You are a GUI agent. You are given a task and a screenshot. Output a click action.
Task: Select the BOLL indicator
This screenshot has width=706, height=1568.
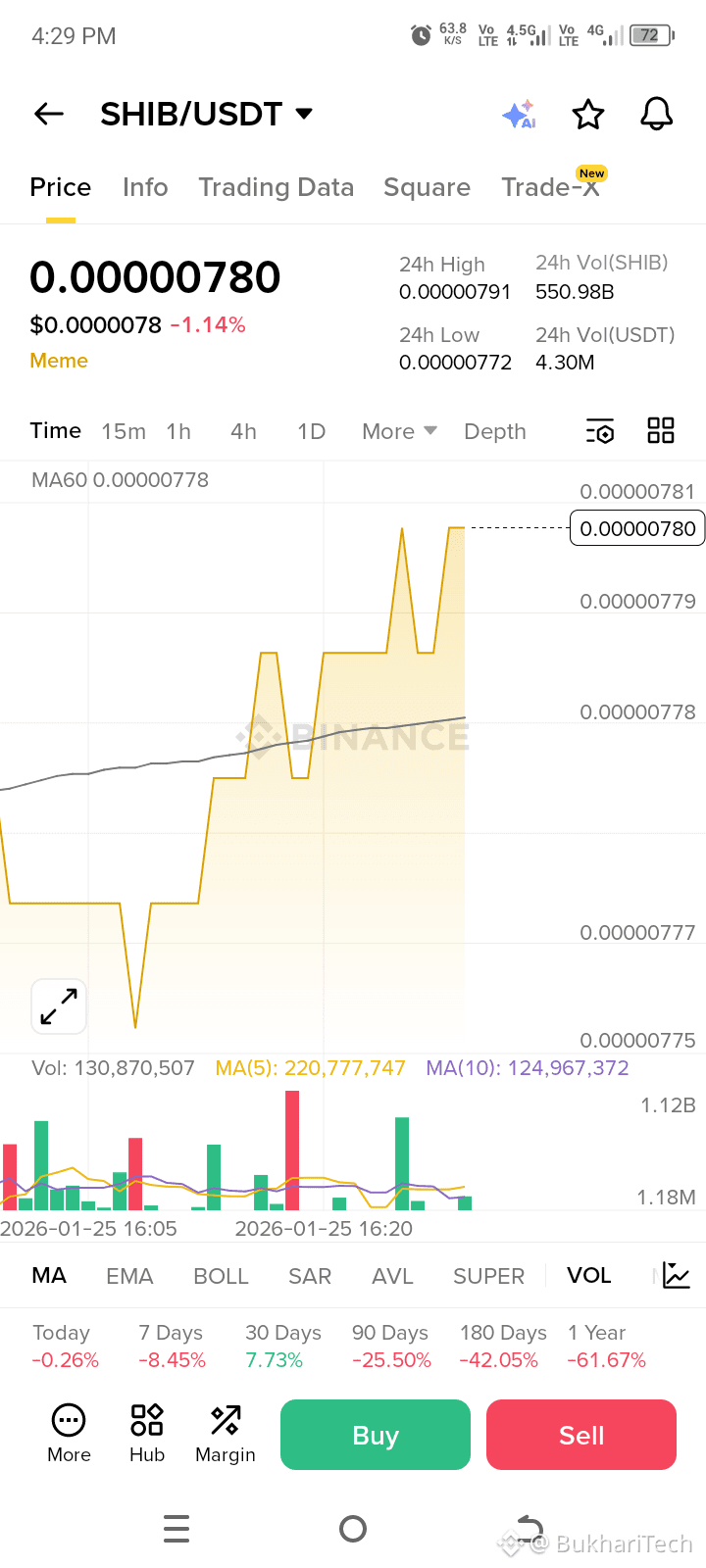221,1276
